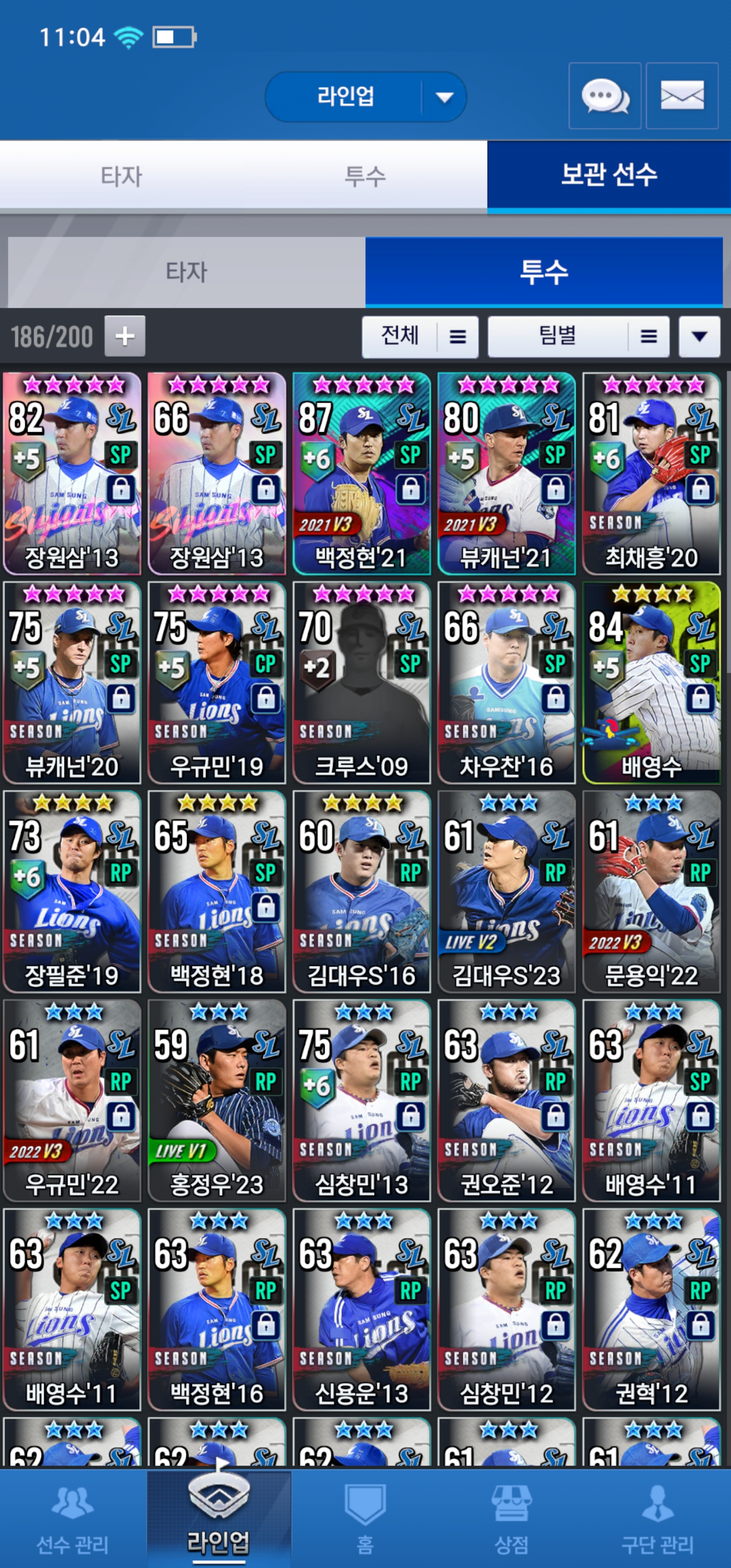This screenshot has height=1568, width=731.
Task: Open the mailbox envelope icon
Action: [x=682, y=96]
